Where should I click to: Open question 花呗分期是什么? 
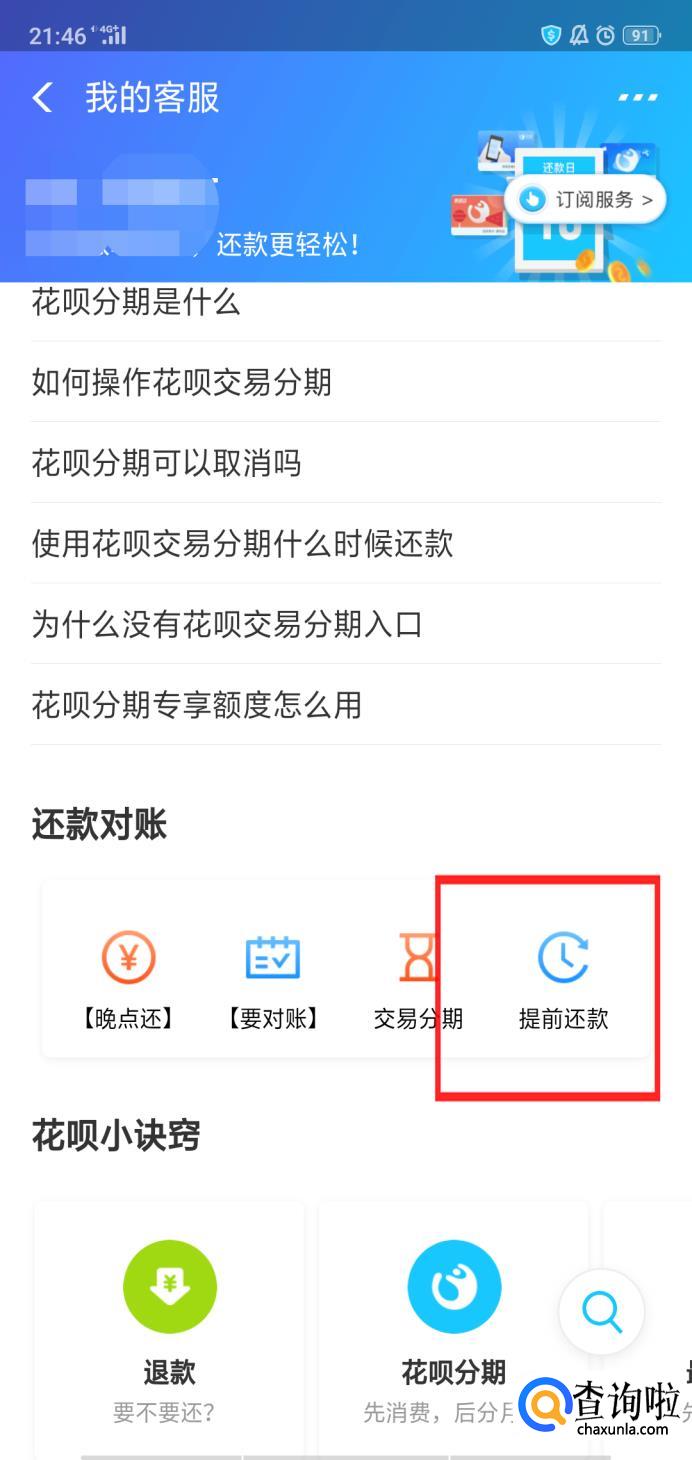[x=136, y=302]
